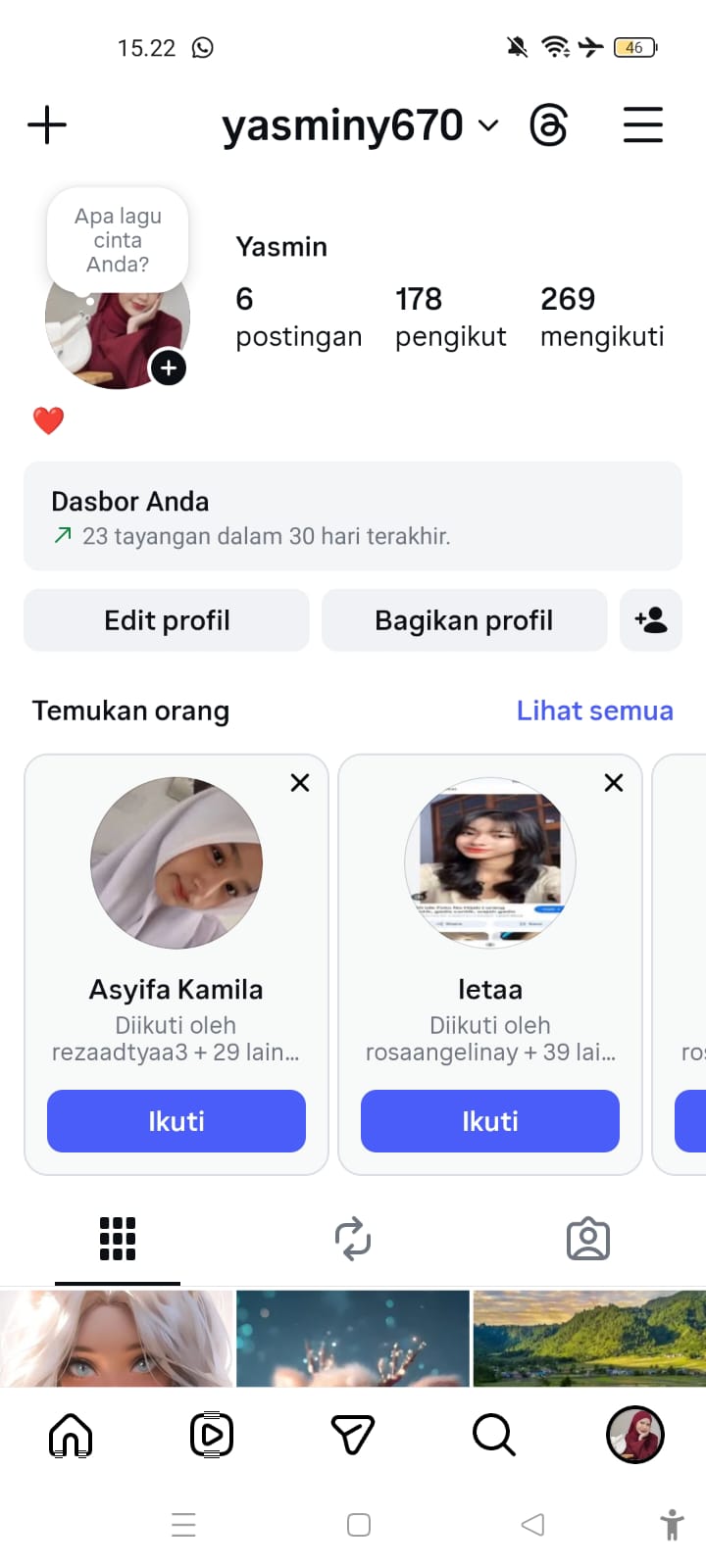The height and width of the screenshot is (1568, 706).
Task: Dismiss the Asyifa Kamila suggestion
Action: 300,782
